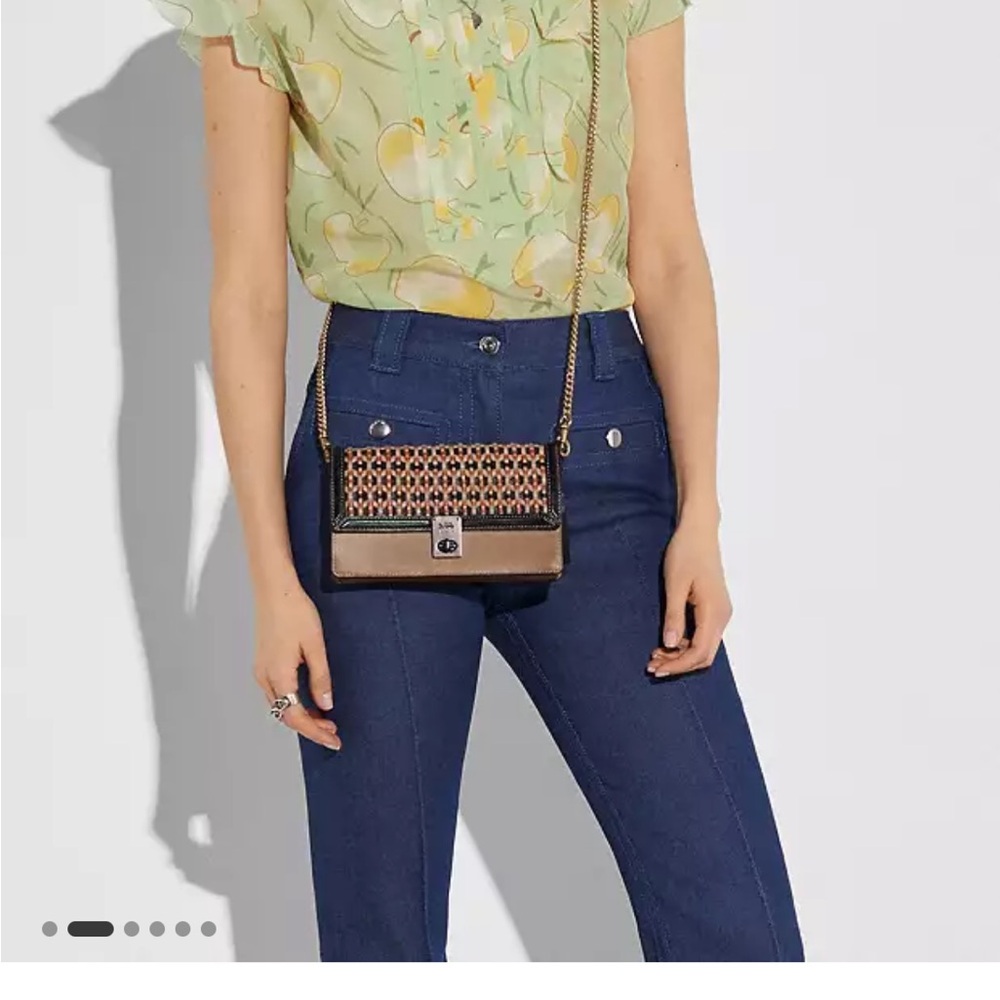The image size is (1000, 1000).
Task: Jump to the first image carousel dot
Action: (49, 929)
